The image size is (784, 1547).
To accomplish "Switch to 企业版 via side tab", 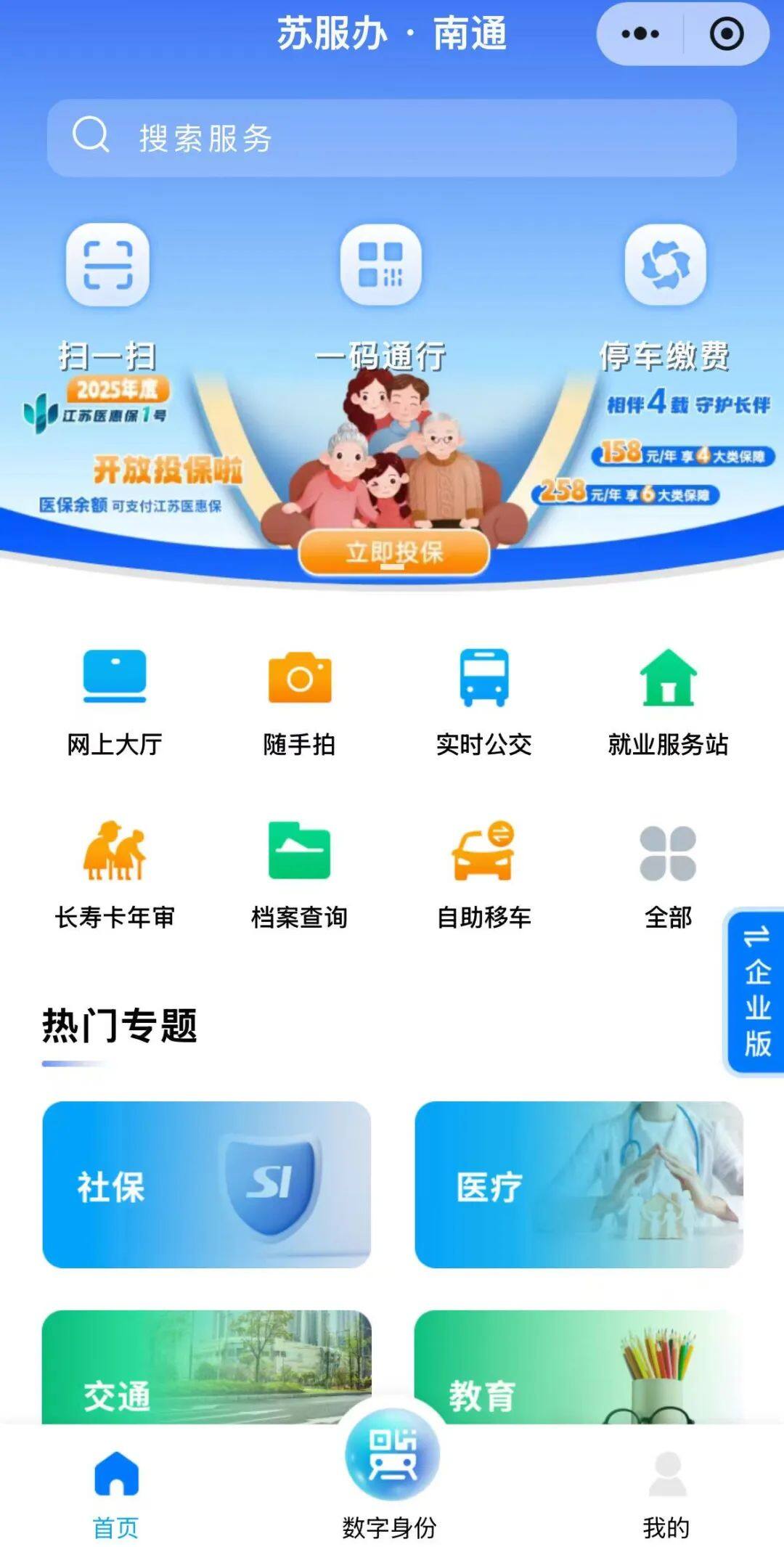I will 756,992.
